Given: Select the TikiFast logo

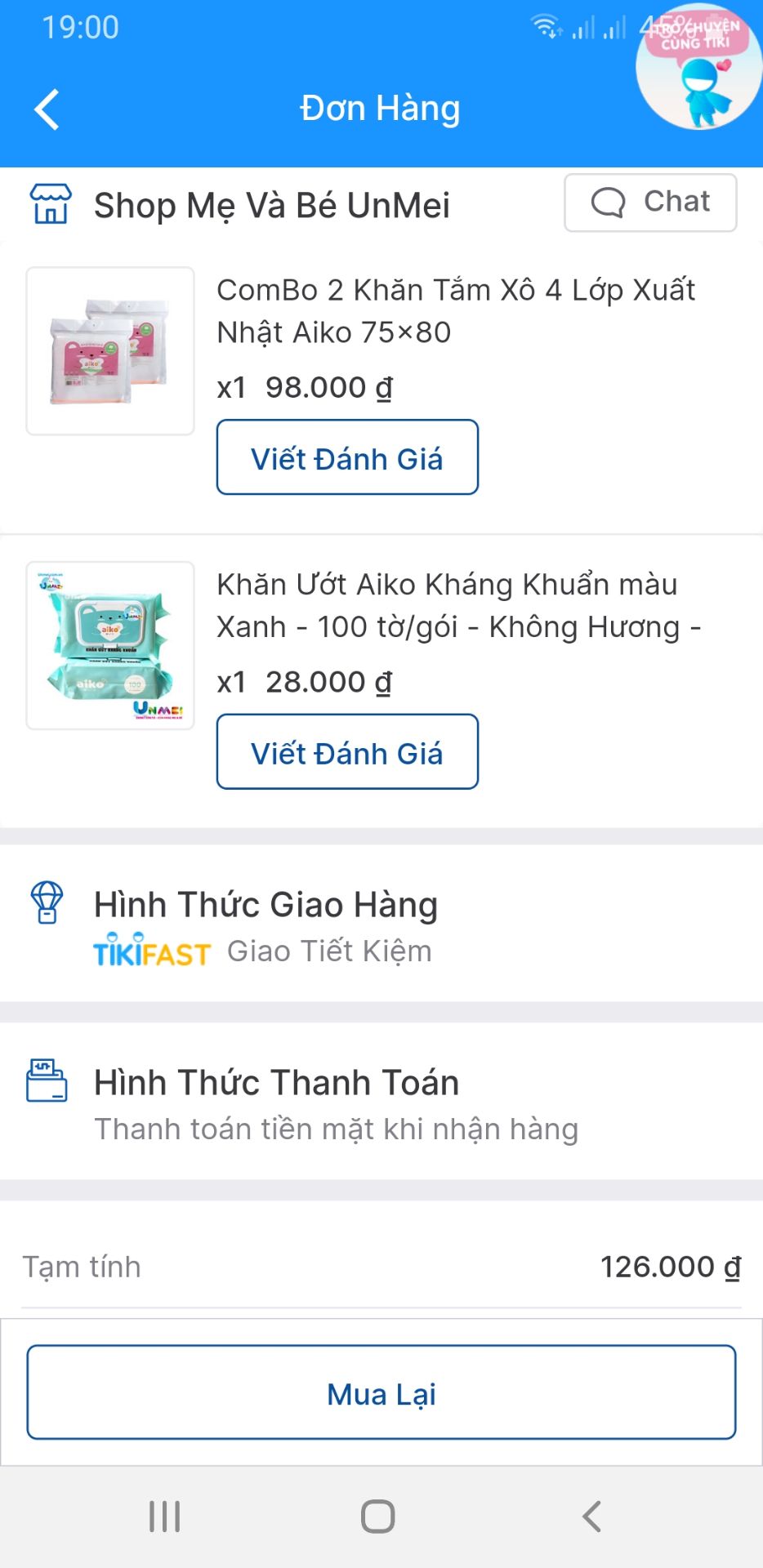Looking at the screenshot, I should click(x=151, y=950).
